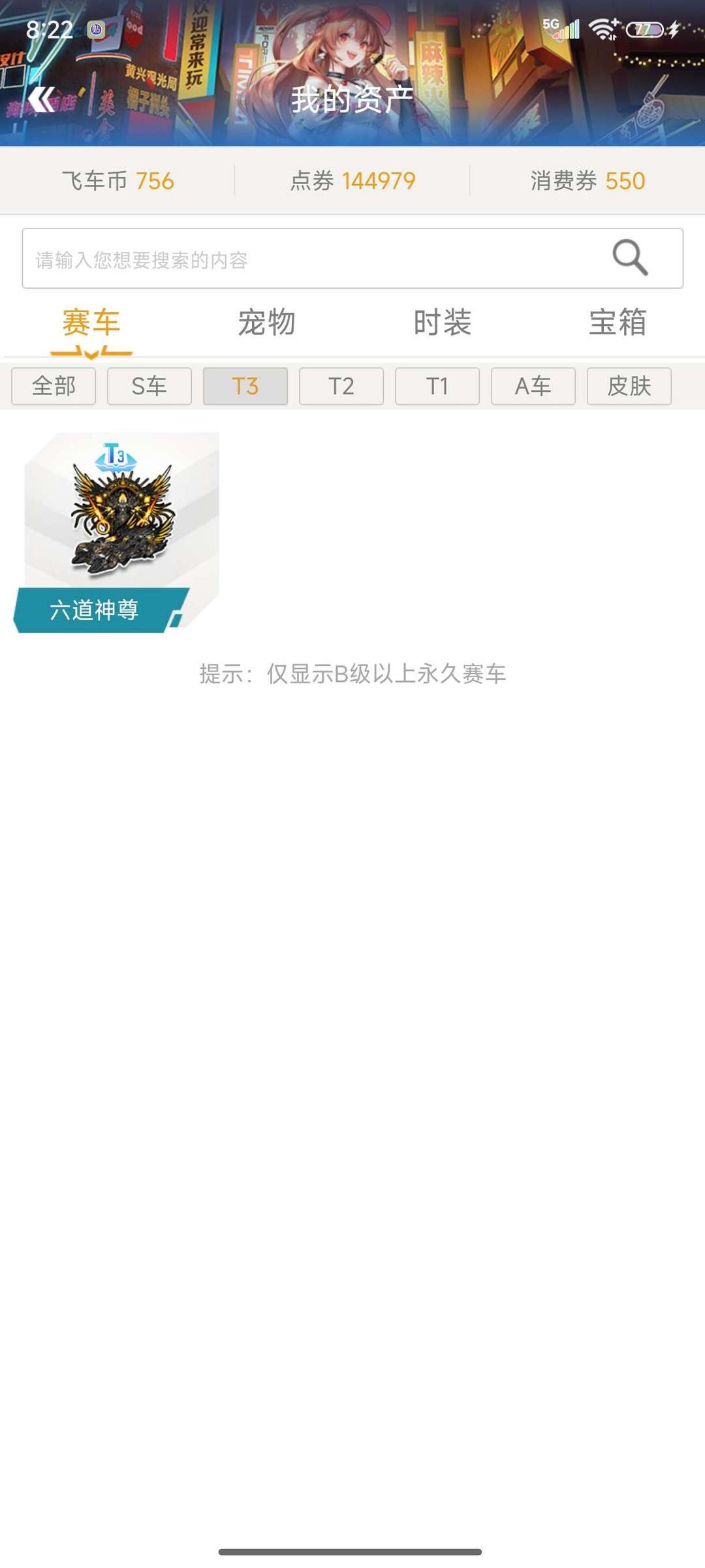Select the T3 filter chip
This screenshot has width=705, height=1568.
tap(245, 386)
